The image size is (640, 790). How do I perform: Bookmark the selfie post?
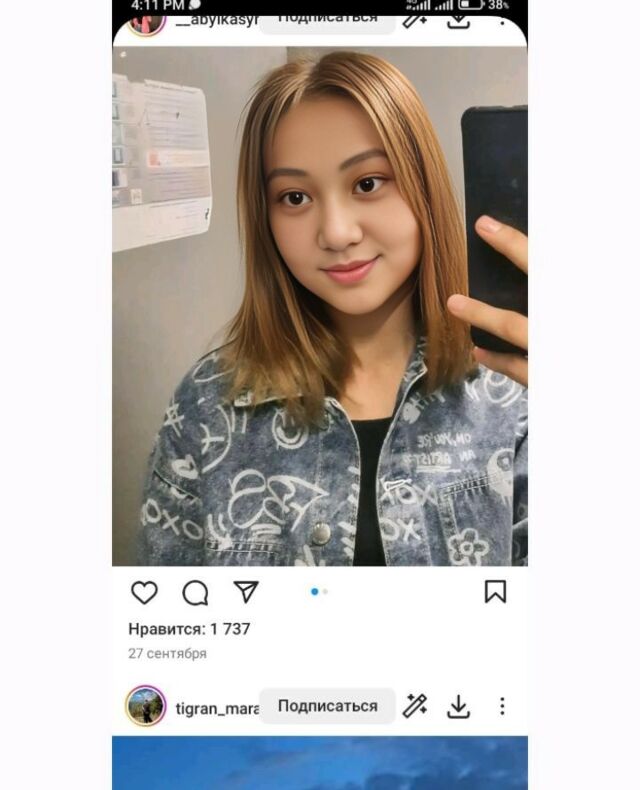pyautogui.click(x=495, y=591)
